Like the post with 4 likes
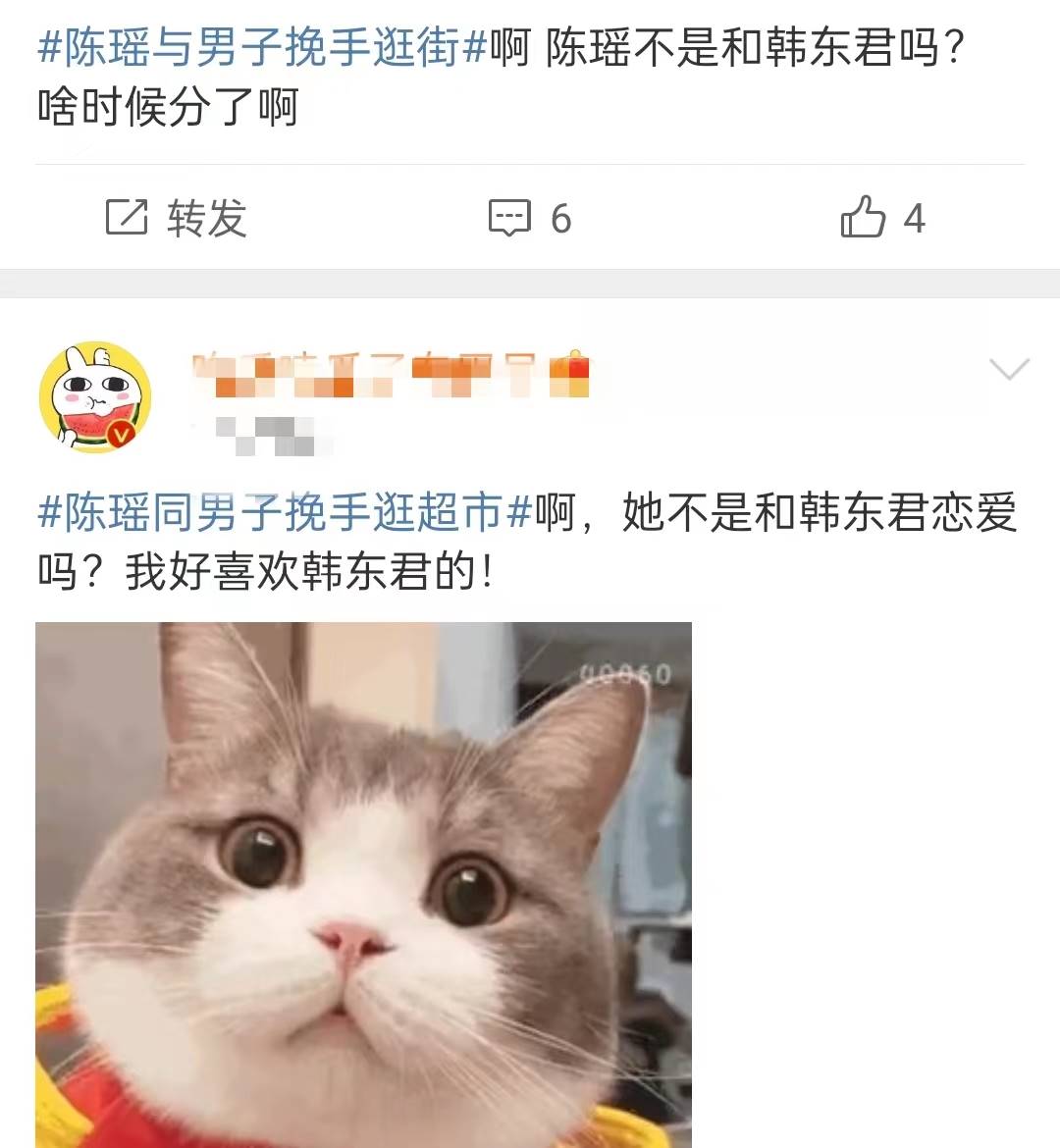Screen dimensions: 1060x1148 882,218
